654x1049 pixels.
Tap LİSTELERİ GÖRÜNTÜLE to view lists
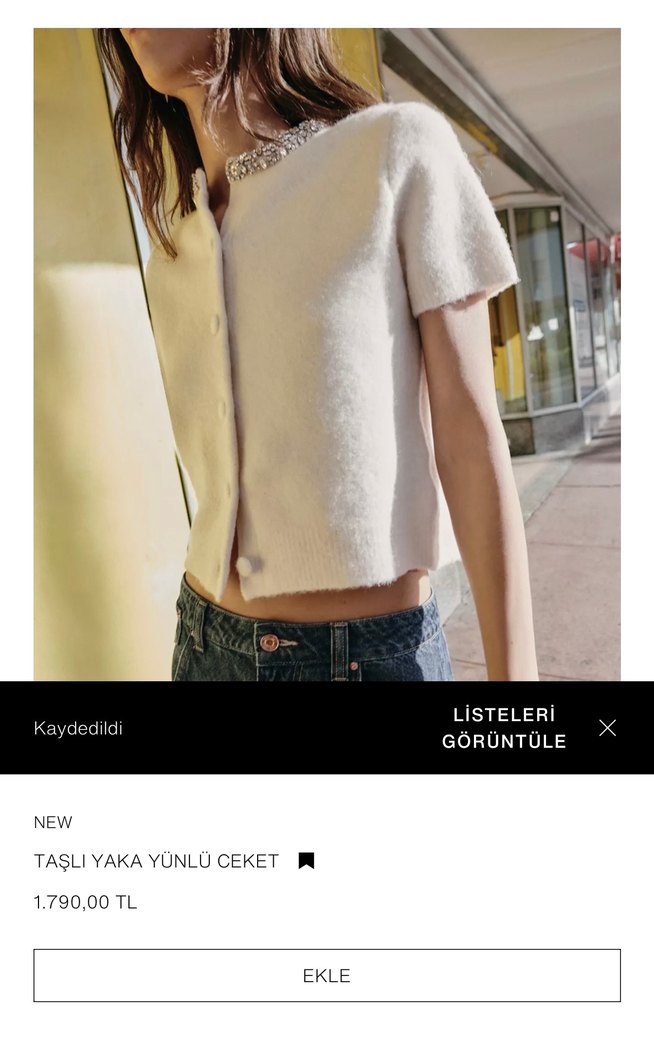click(x=504, y=728)
